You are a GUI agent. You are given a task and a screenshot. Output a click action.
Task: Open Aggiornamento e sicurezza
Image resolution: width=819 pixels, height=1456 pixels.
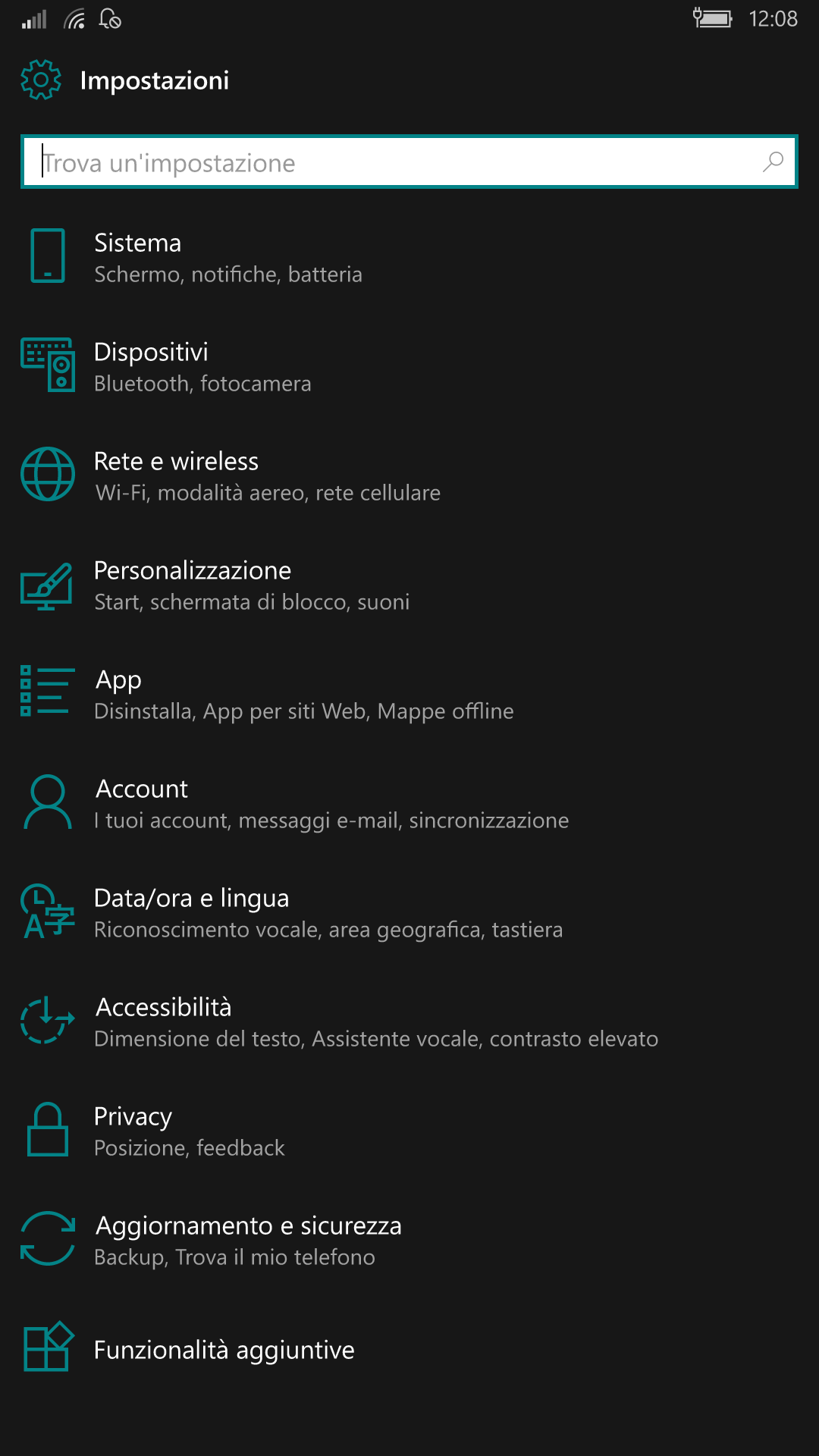[x=409, y=1239]
